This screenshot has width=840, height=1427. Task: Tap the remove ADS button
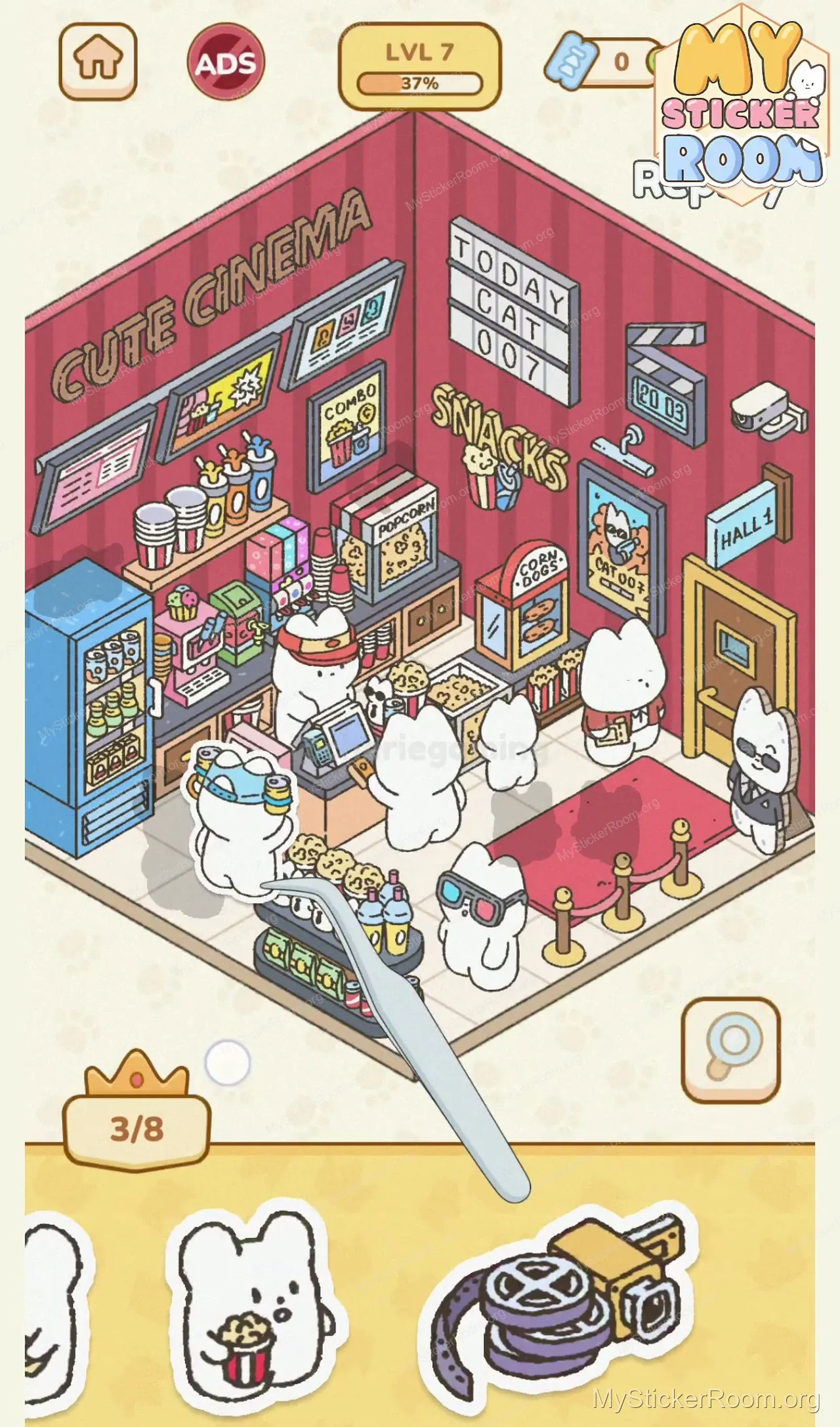click(226, 64)
